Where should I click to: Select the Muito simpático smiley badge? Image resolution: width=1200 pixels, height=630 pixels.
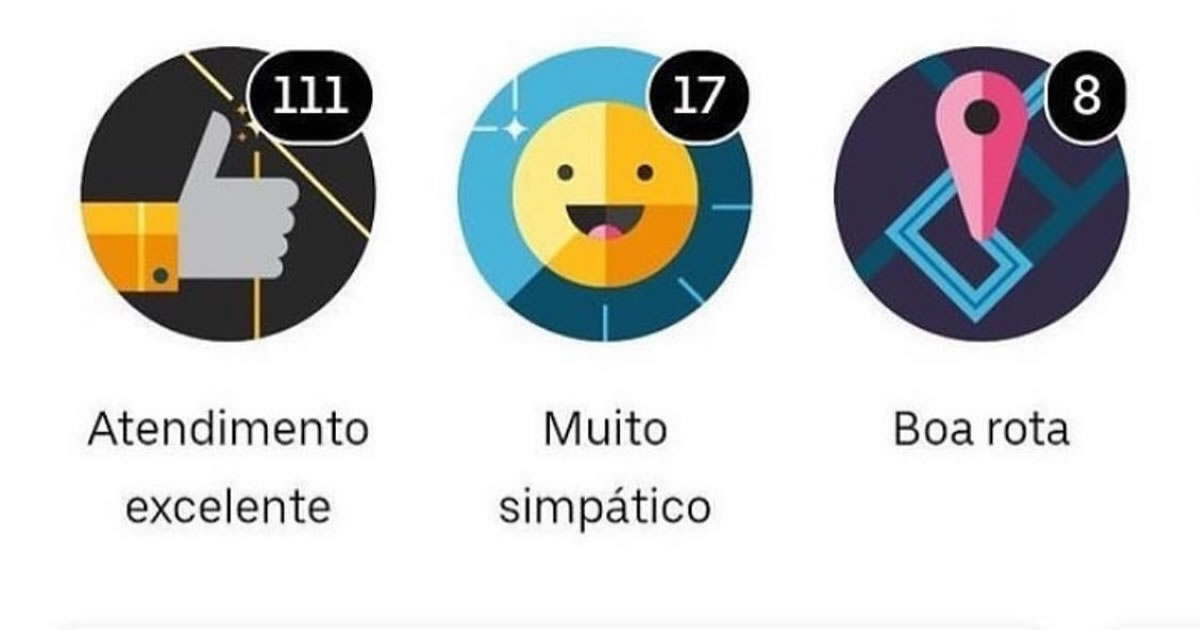click(x=604, y=195)
